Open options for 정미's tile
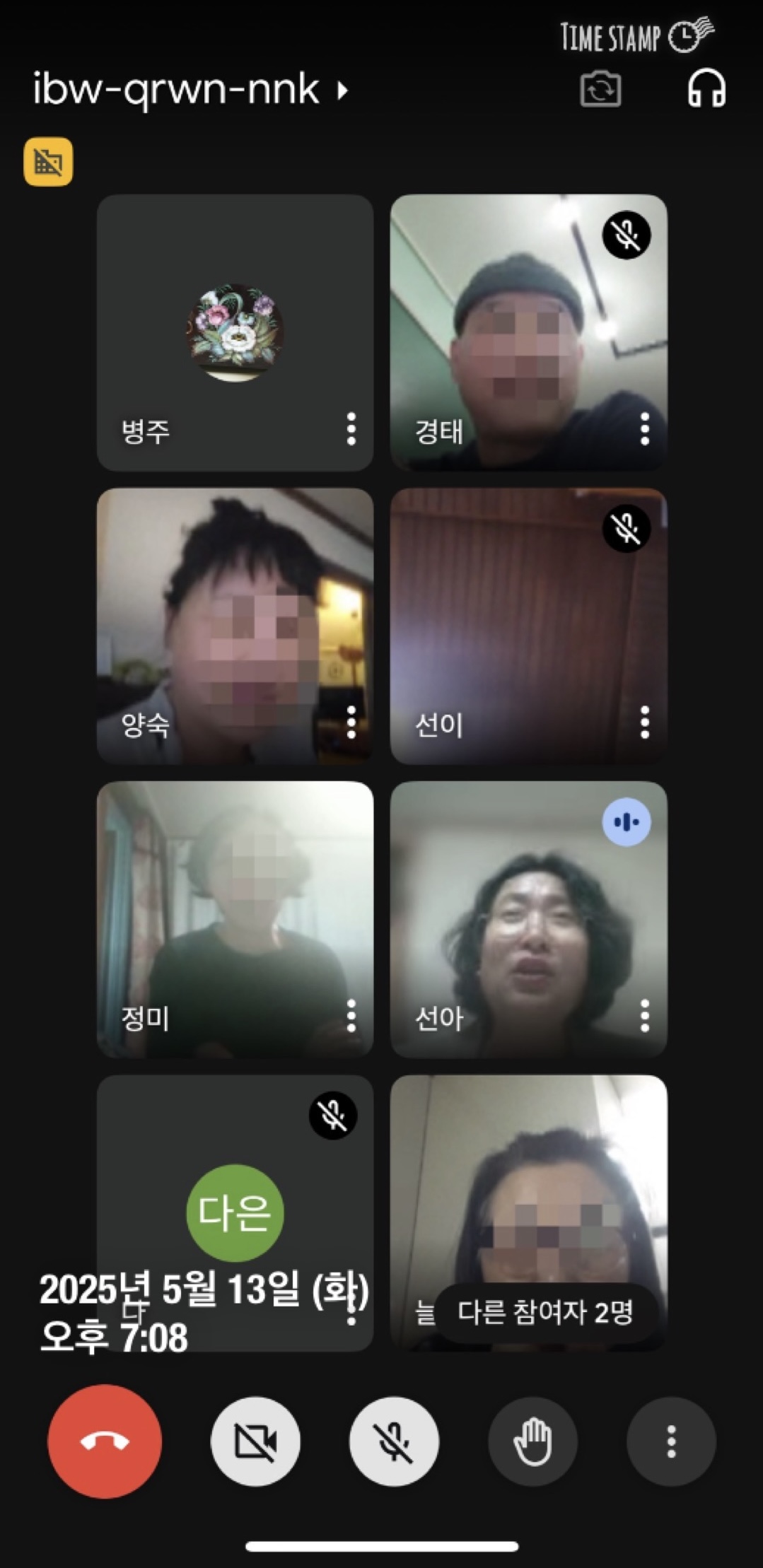 point(351,1016)
